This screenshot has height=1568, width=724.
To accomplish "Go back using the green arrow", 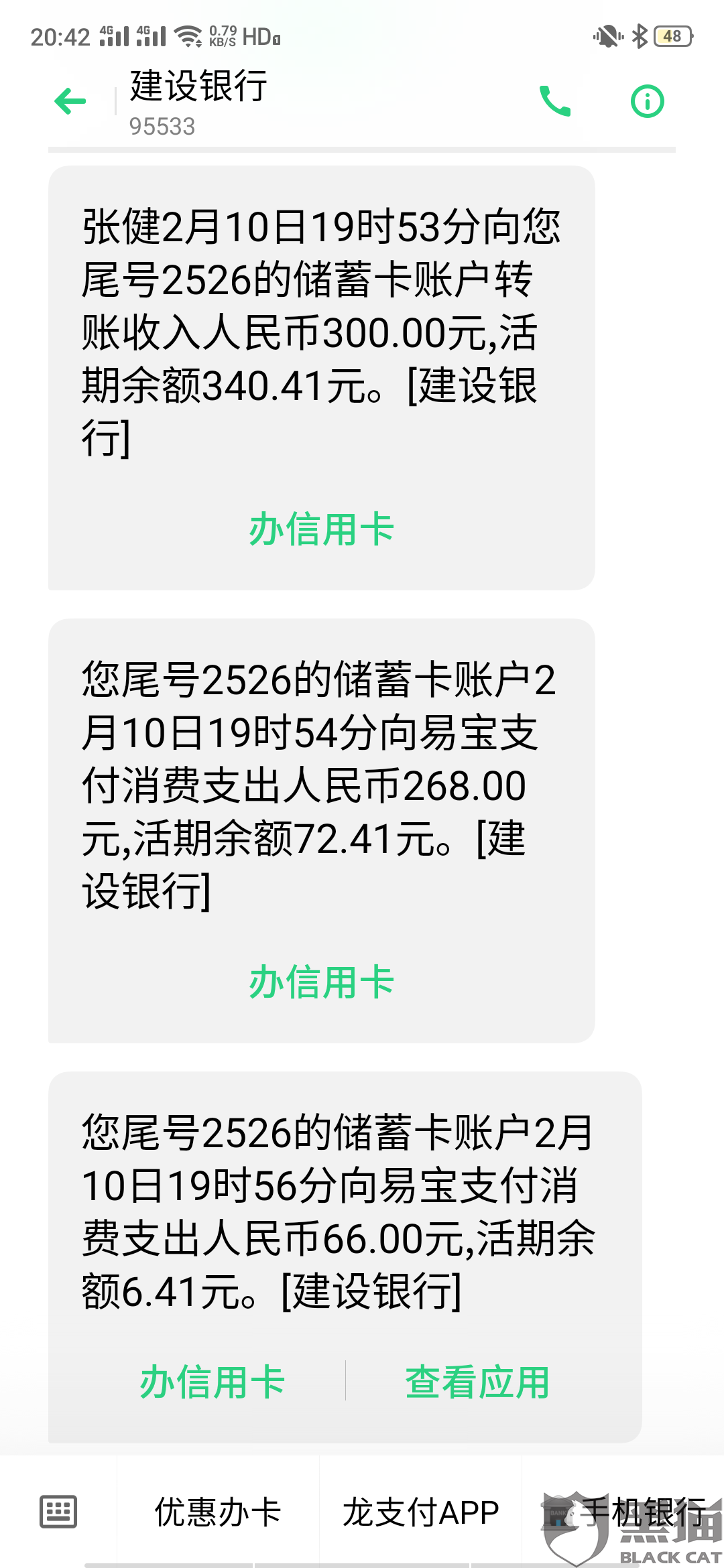I will 70,101.
